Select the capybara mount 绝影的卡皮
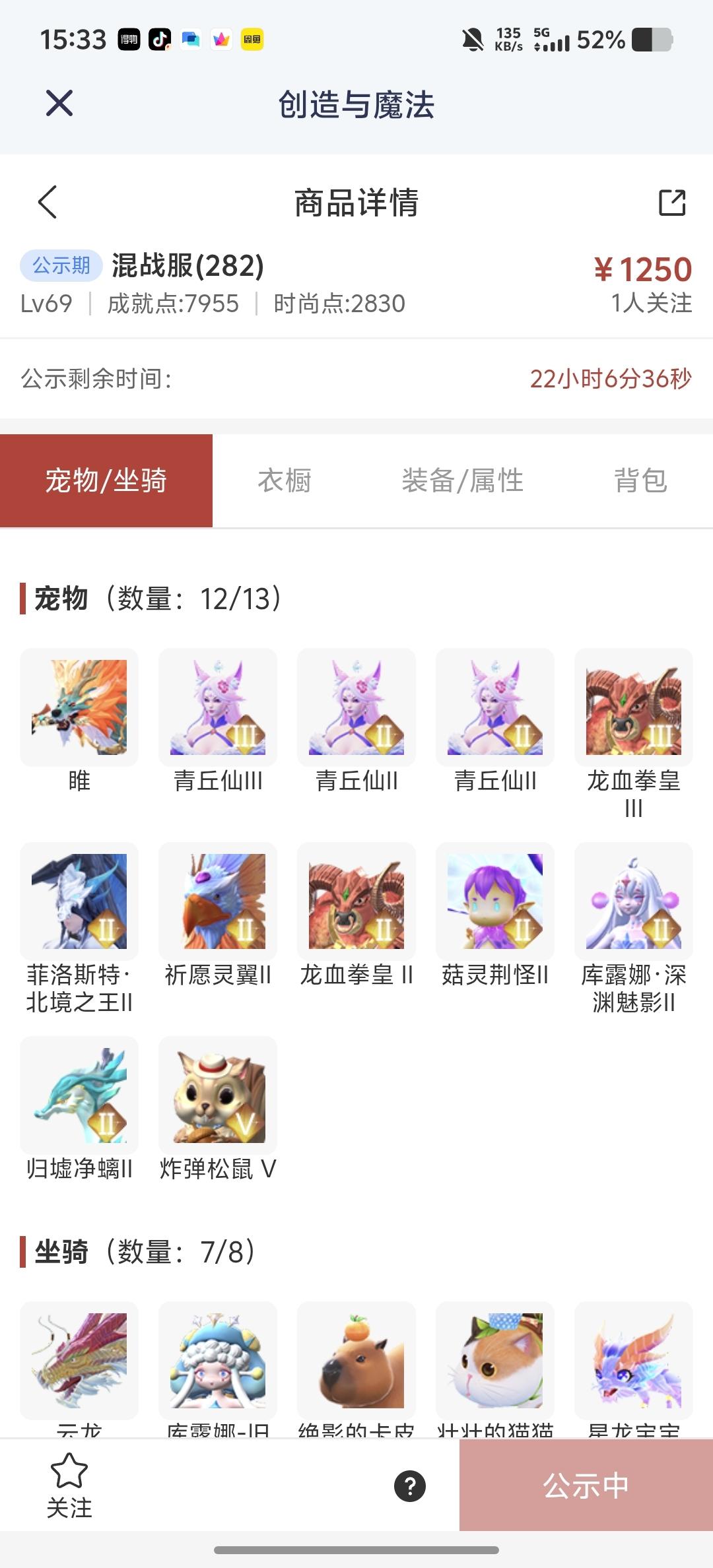The height and width of the screenshot is (1568, 713). coord(356,1361)
